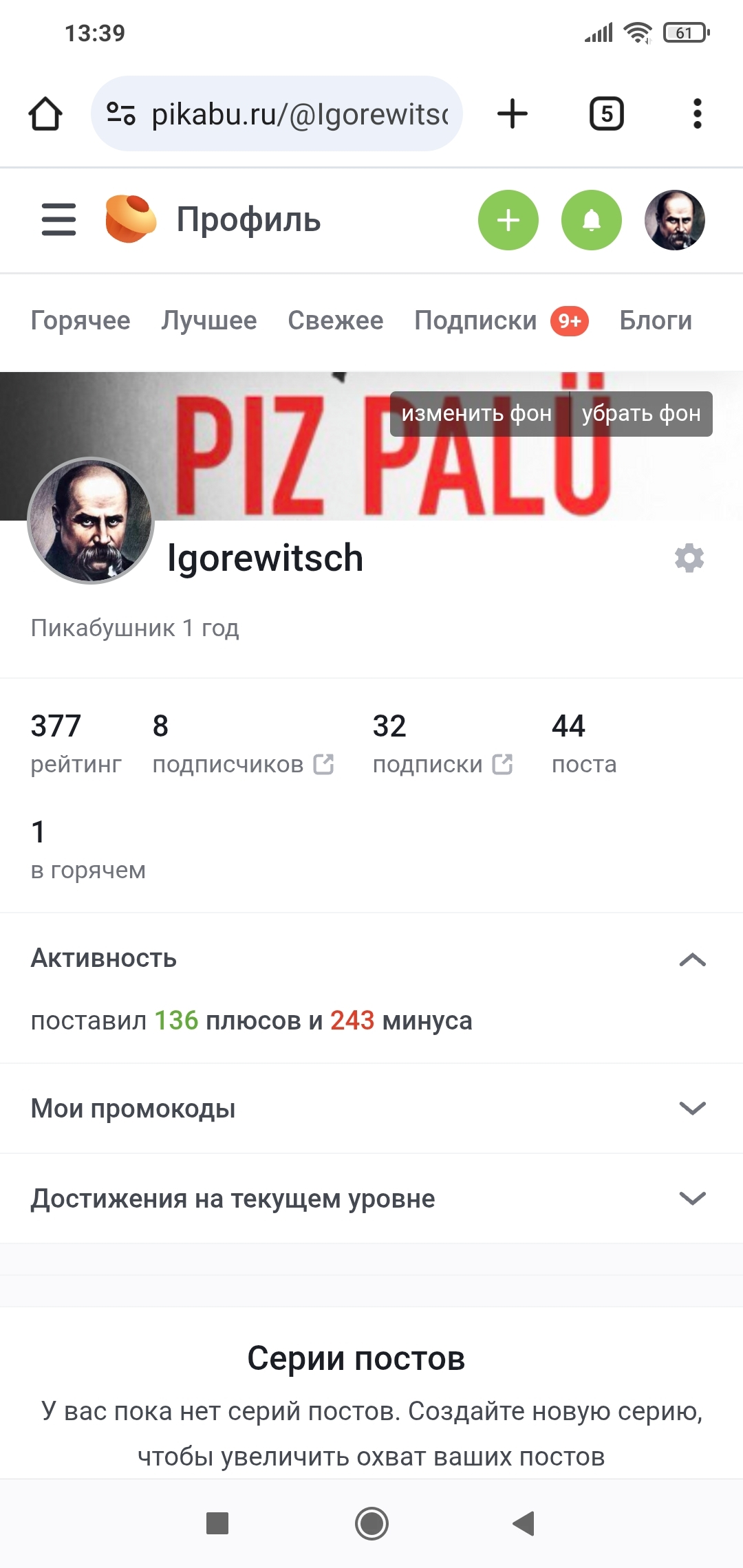The height and width of the screenshot is (1568, 743).
Task: Switch to the Горячее tab
Action: [80, 320]
